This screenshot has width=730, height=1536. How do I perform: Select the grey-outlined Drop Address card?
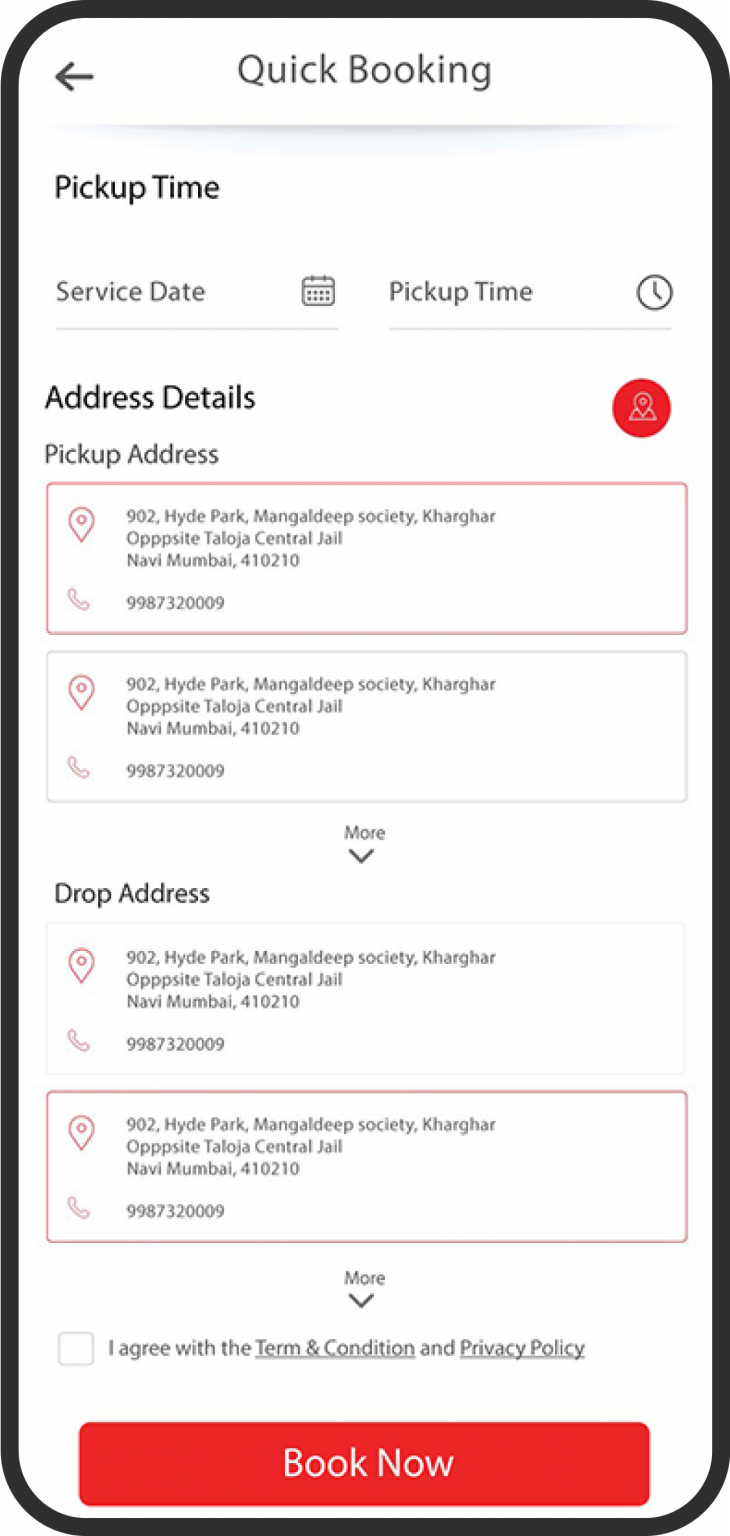pos(366,998)
